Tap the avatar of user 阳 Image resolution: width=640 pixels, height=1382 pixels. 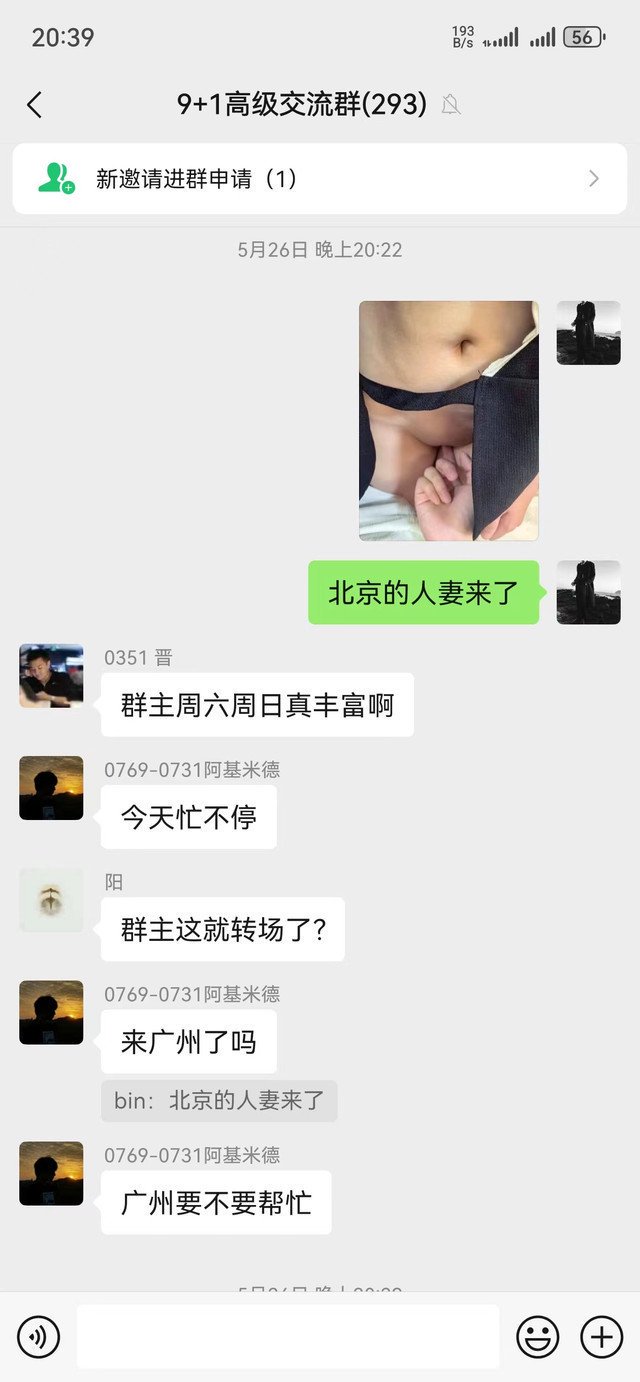point(51,900)
